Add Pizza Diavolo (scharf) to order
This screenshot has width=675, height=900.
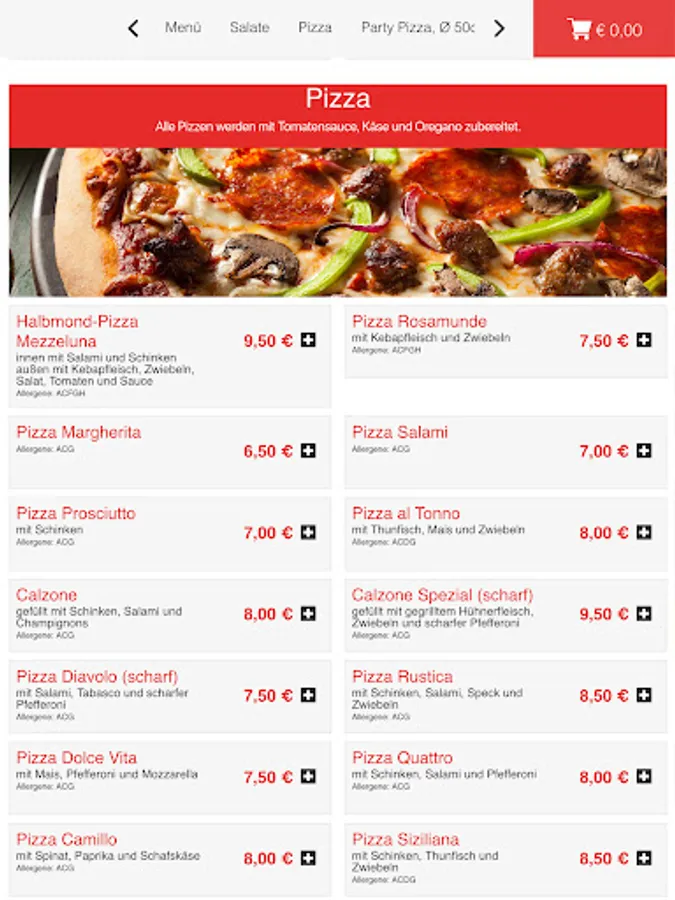click(308, 695)
